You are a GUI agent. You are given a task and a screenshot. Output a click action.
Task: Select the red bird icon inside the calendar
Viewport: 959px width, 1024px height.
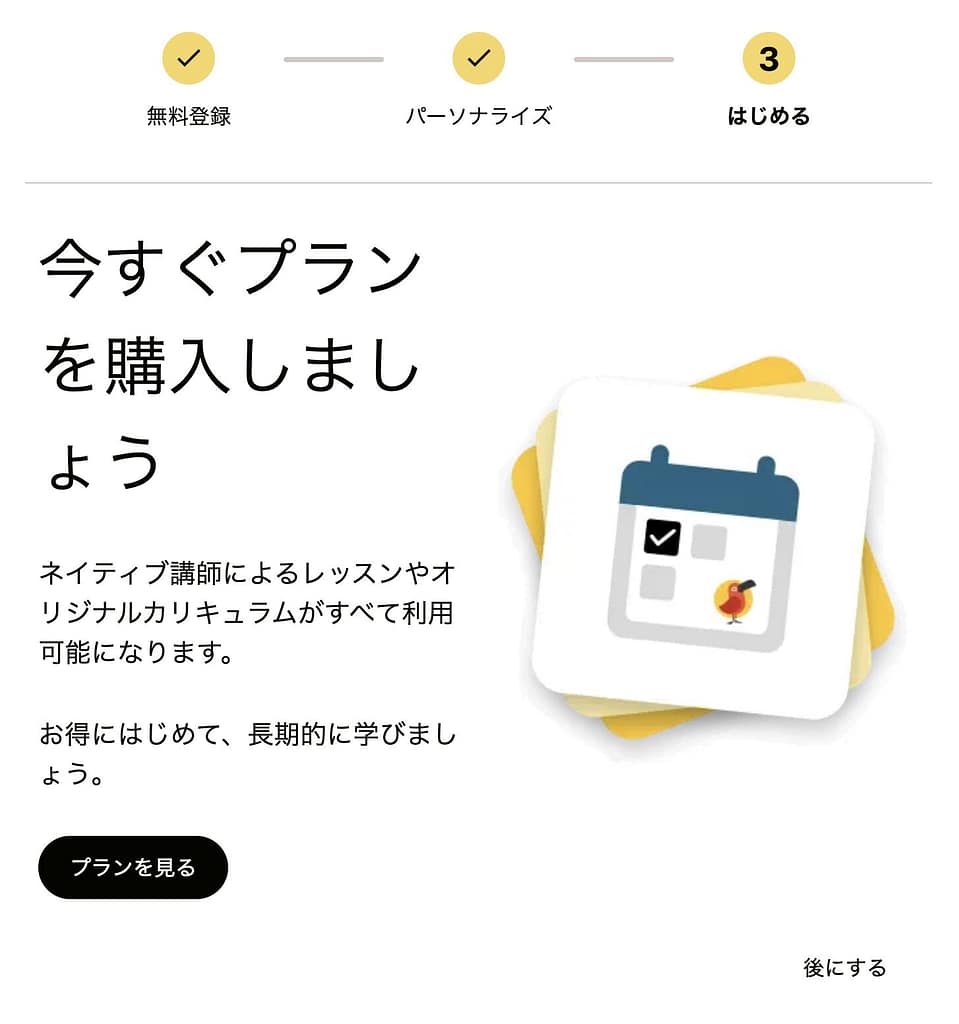(x=735, y=600)
